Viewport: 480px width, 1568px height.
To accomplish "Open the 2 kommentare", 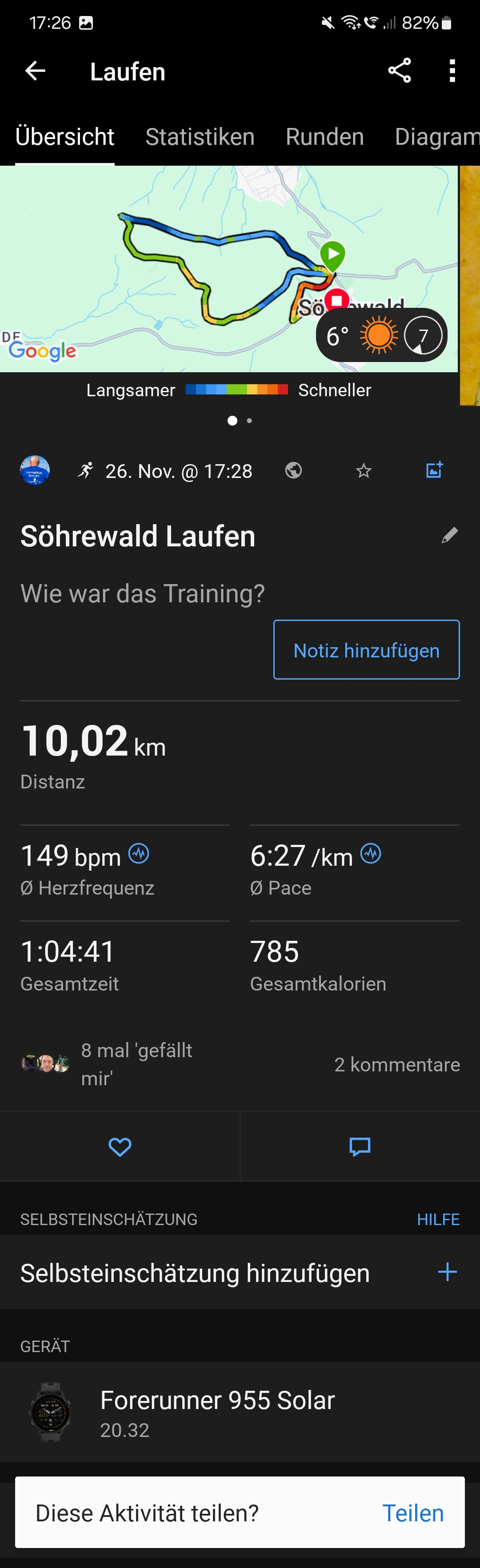I will 396,1065.
